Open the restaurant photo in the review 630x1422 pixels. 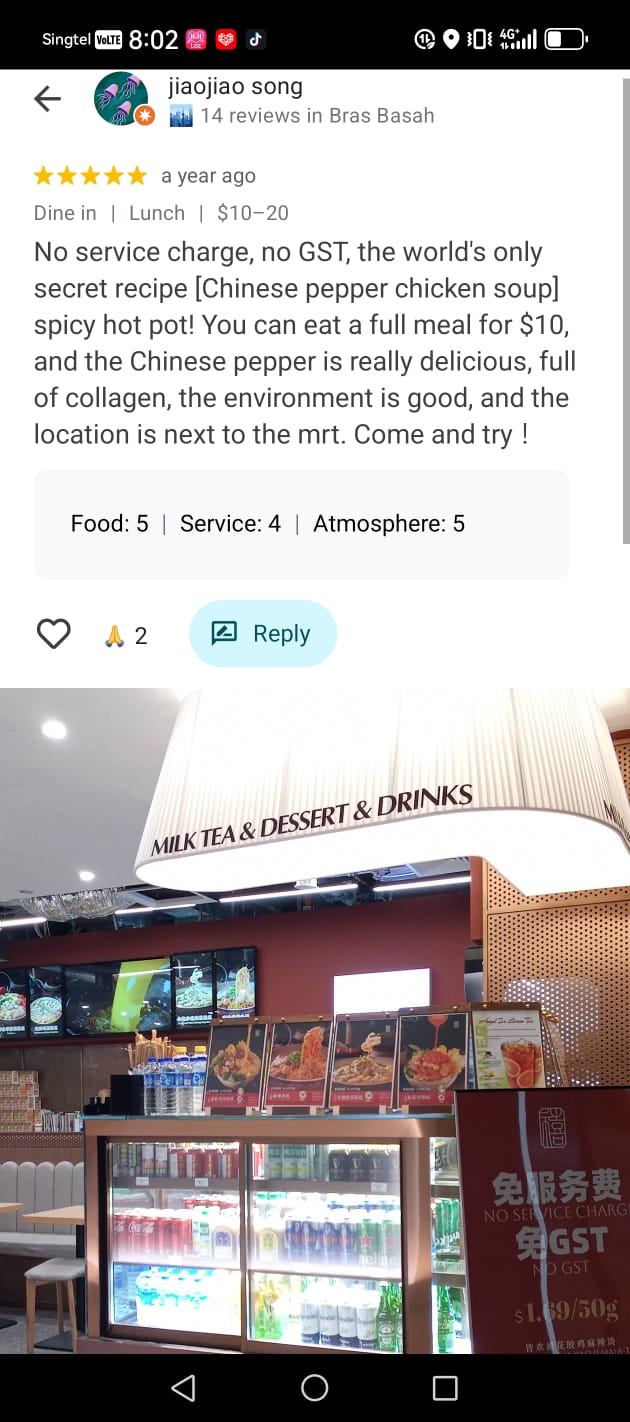point(315,1020)
